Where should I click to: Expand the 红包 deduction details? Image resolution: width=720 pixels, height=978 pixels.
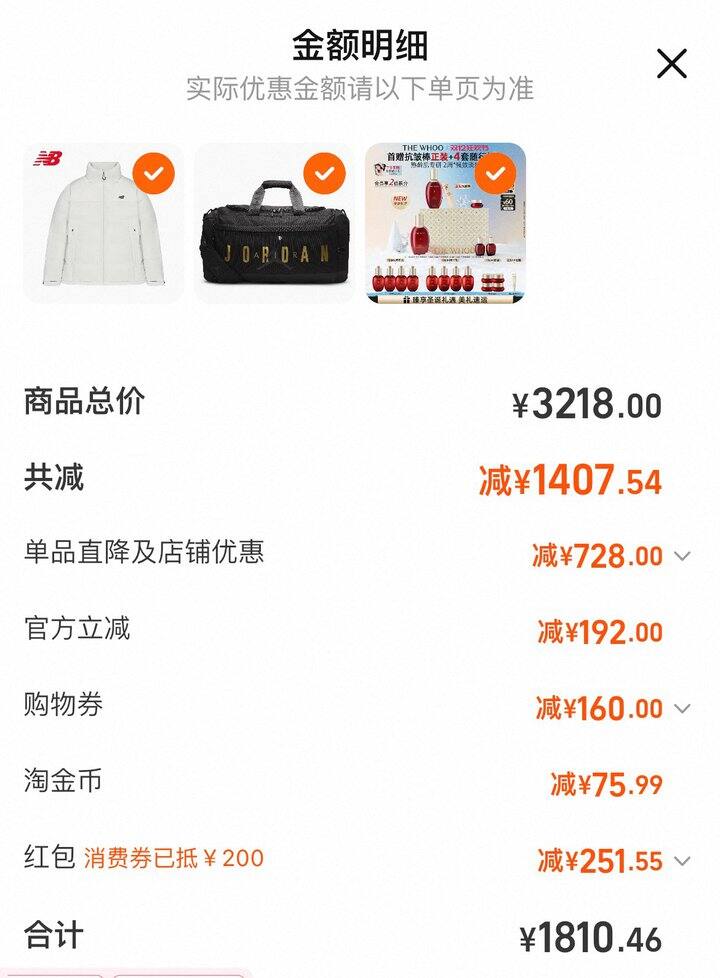point(682,861)
